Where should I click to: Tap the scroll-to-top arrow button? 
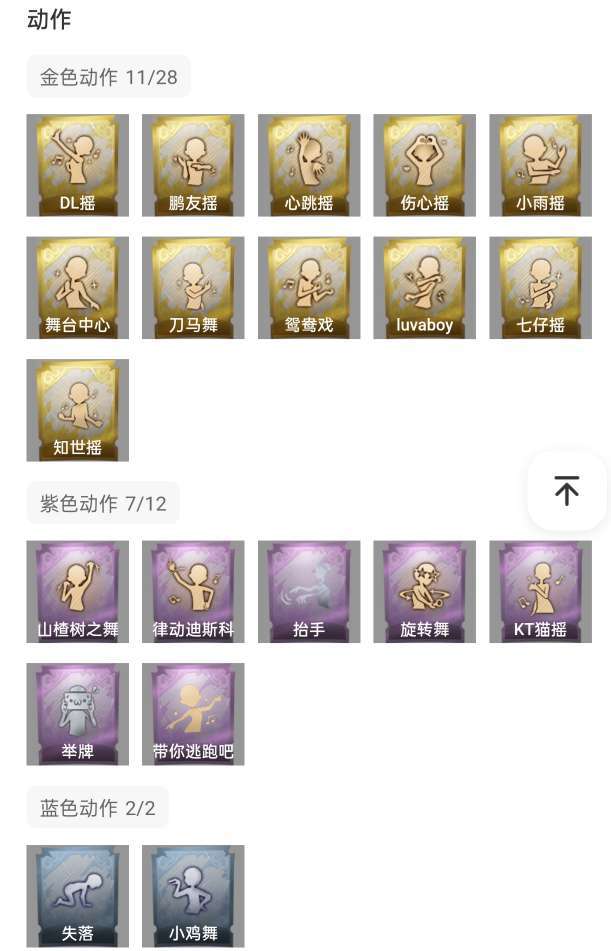tap(566, 490)
